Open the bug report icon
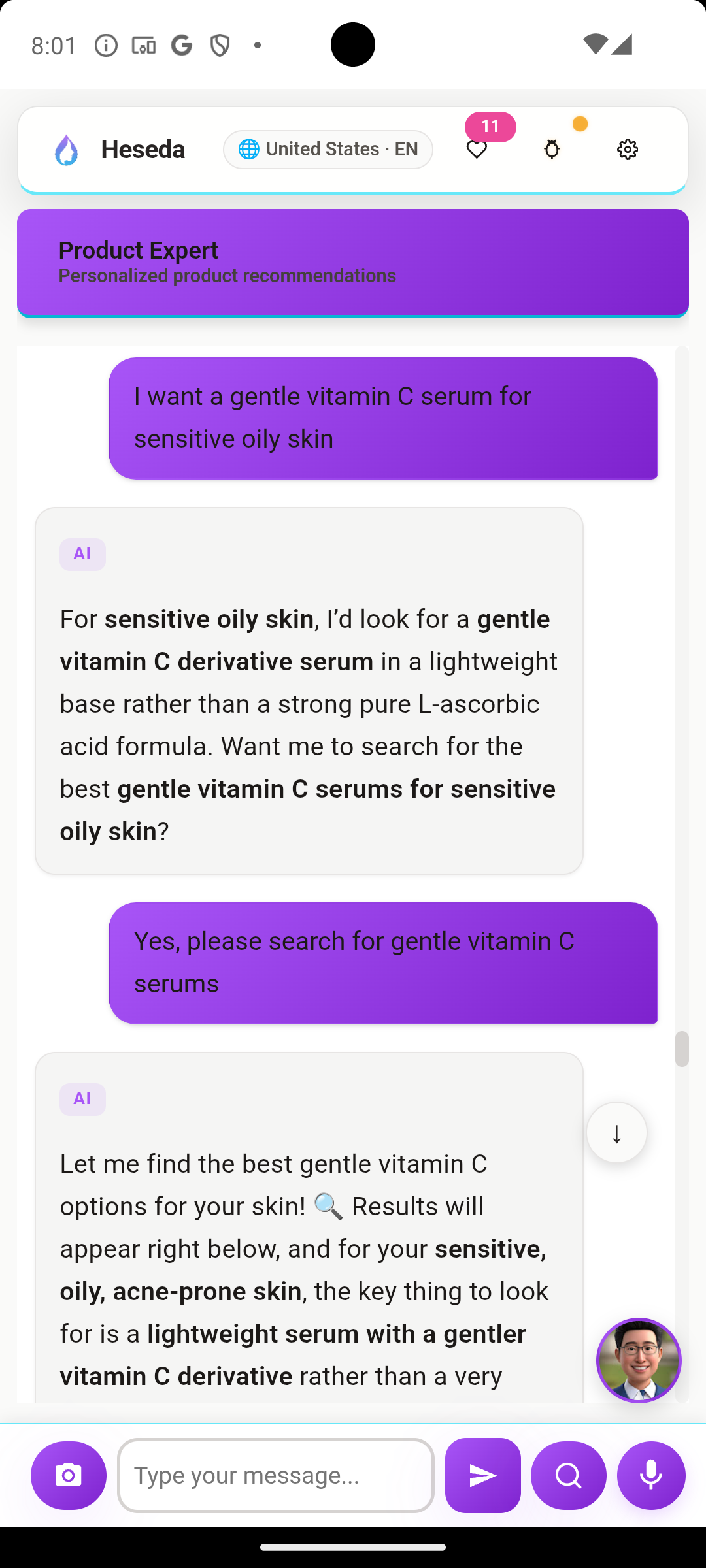This screenshot has height=1568, width=706. click(x=552, y=150)
